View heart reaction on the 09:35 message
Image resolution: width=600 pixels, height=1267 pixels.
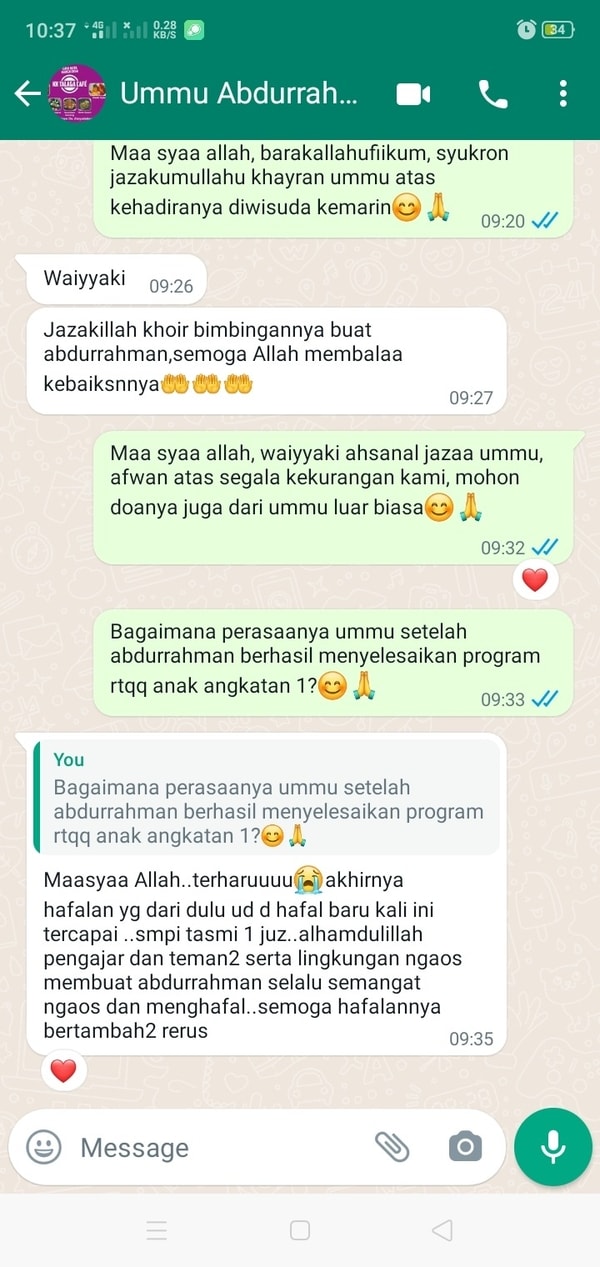63,1071
